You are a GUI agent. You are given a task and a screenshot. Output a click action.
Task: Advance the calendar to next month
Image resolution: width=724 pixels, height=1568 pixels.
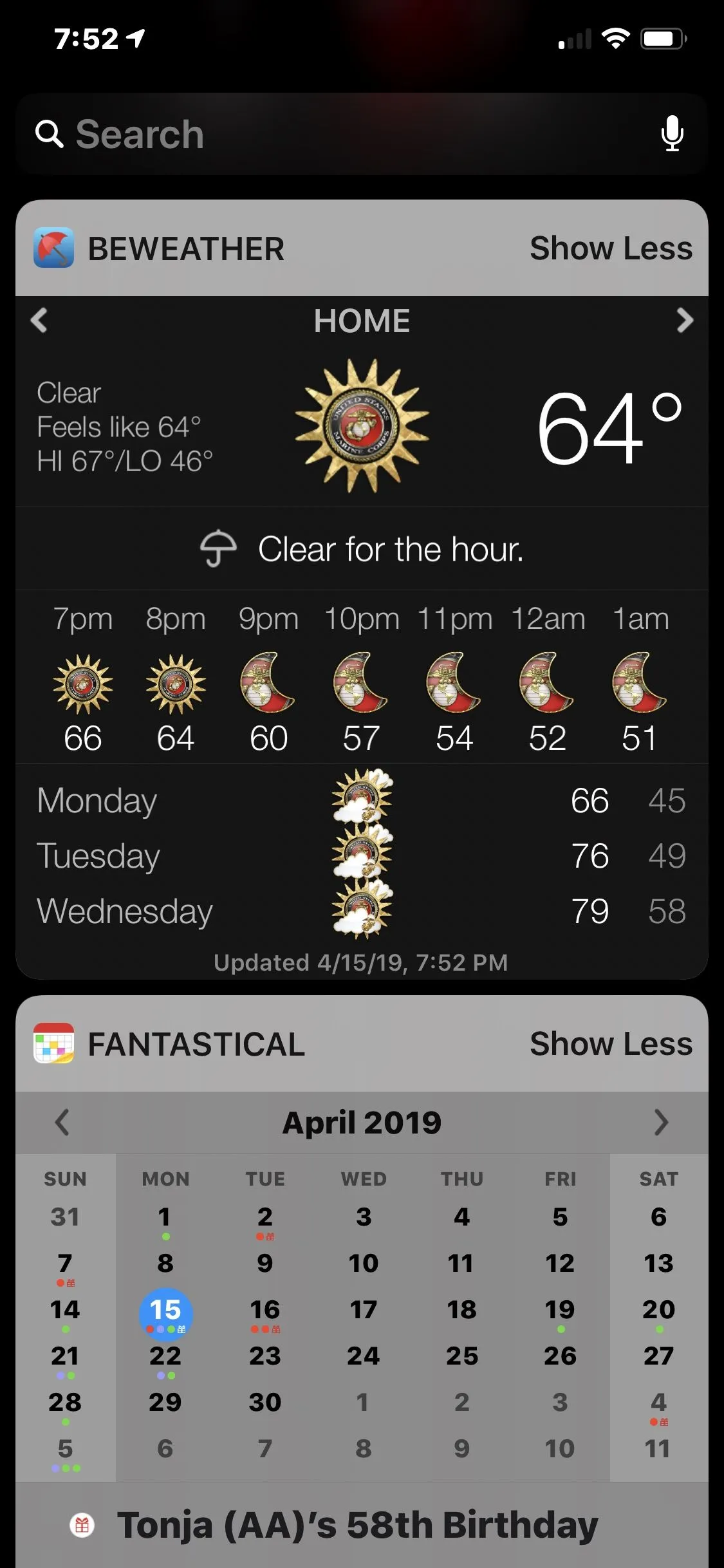[x=661, y=1123]
